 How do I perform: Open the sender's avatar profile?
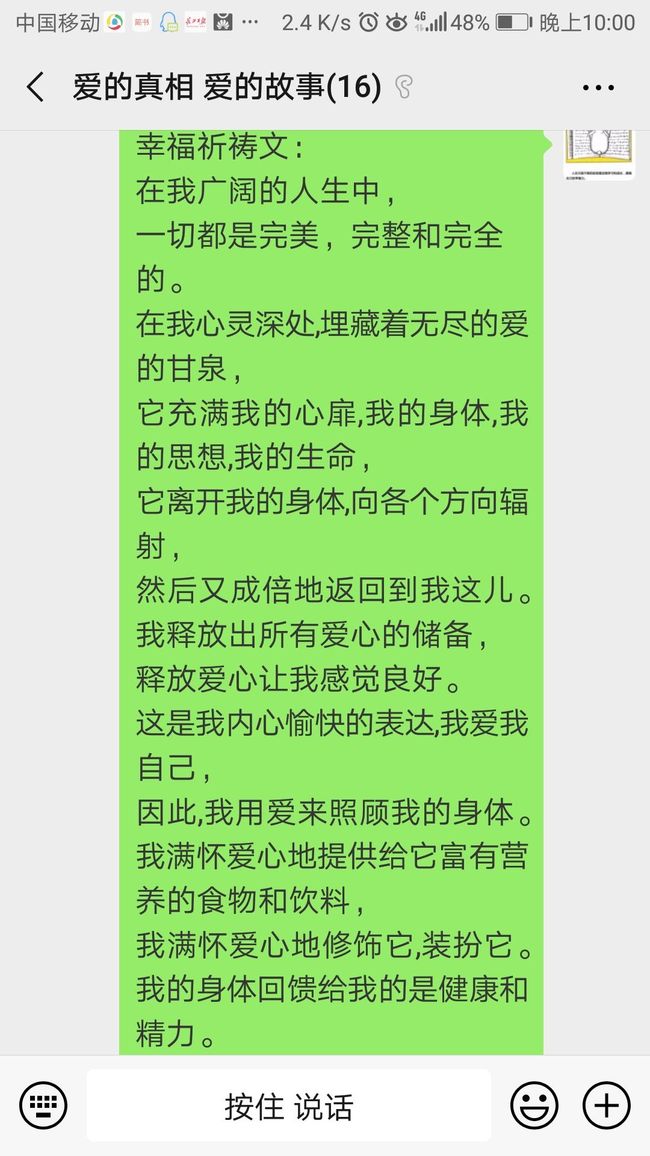[x=599, y=154]
